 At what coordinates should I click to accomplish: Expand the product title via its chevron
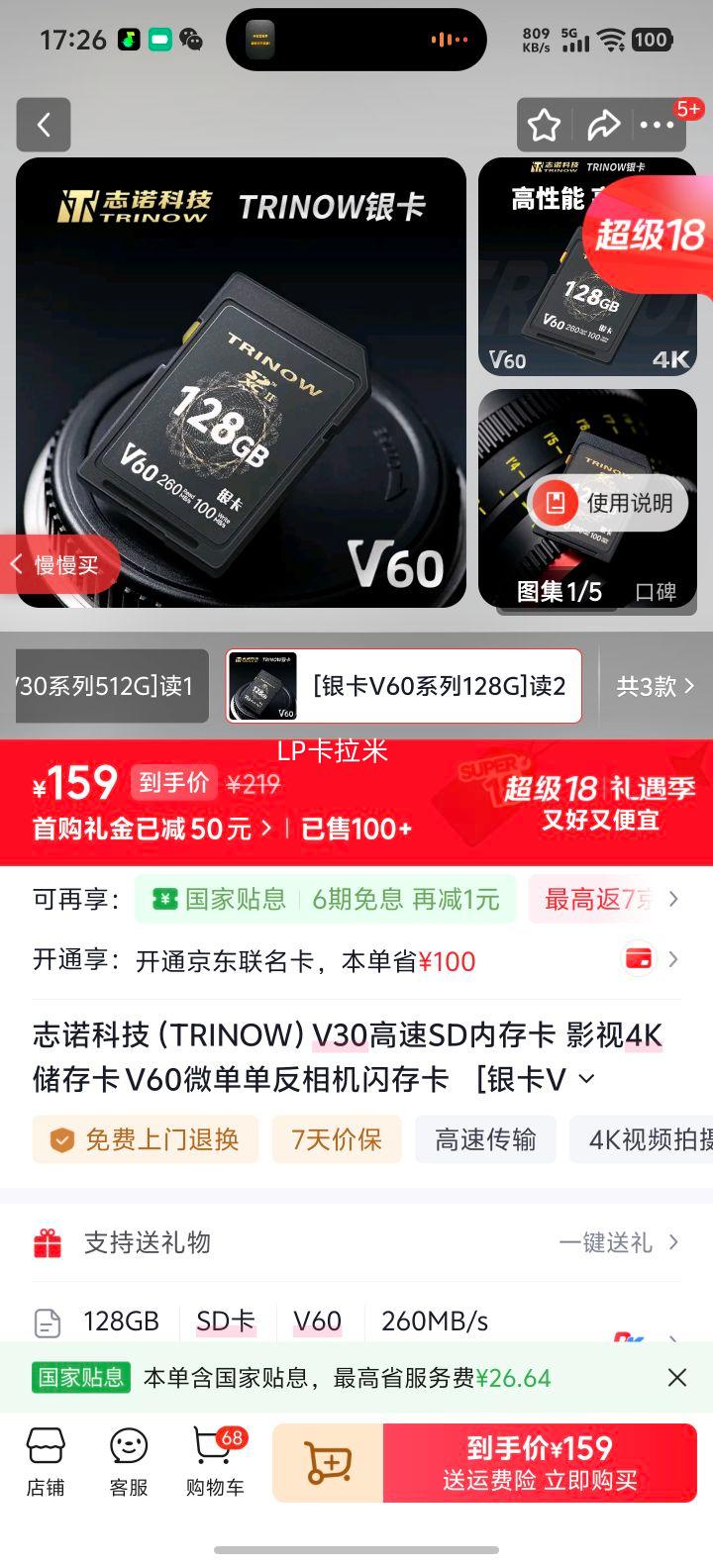point(585,1078)
